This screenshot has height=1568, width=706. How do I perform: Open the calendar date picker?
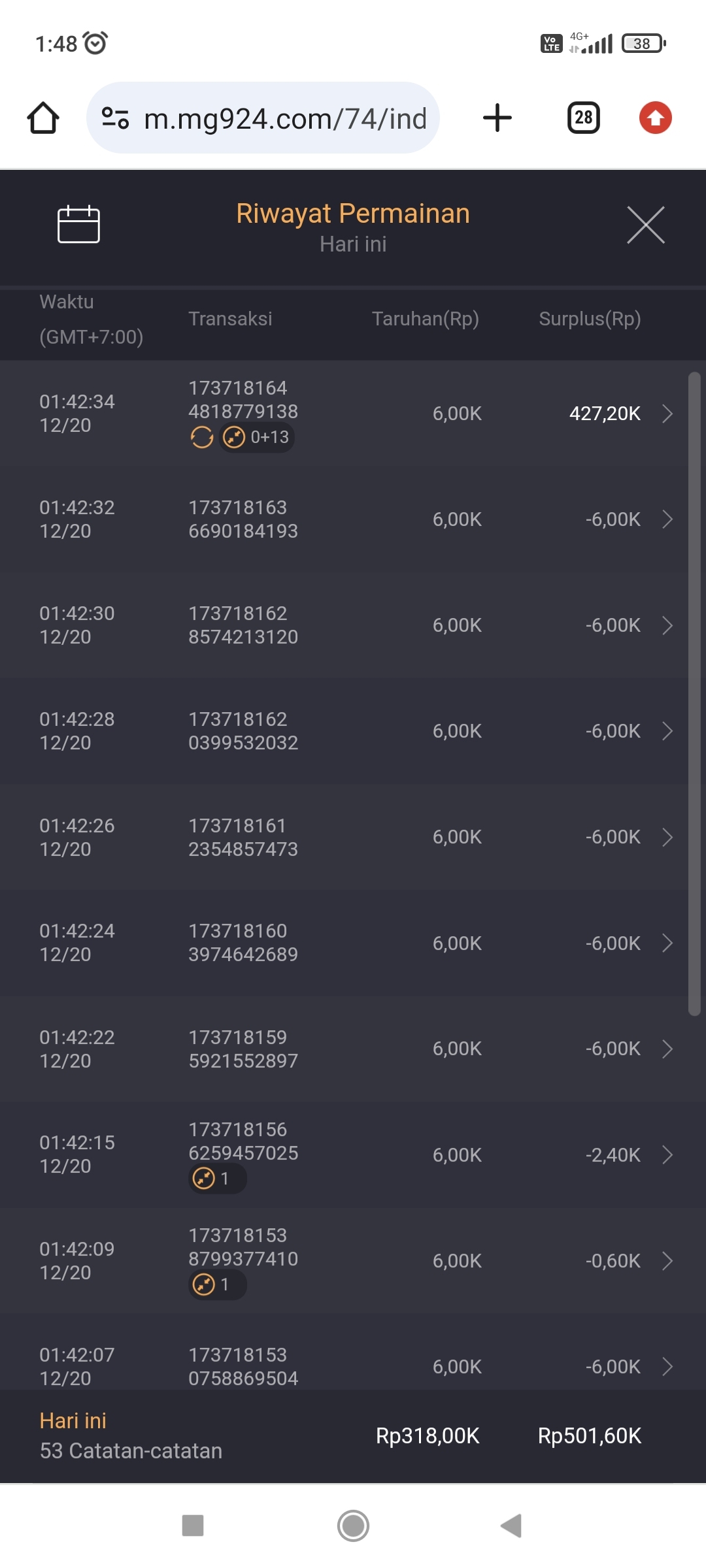(x=78, y=224)
